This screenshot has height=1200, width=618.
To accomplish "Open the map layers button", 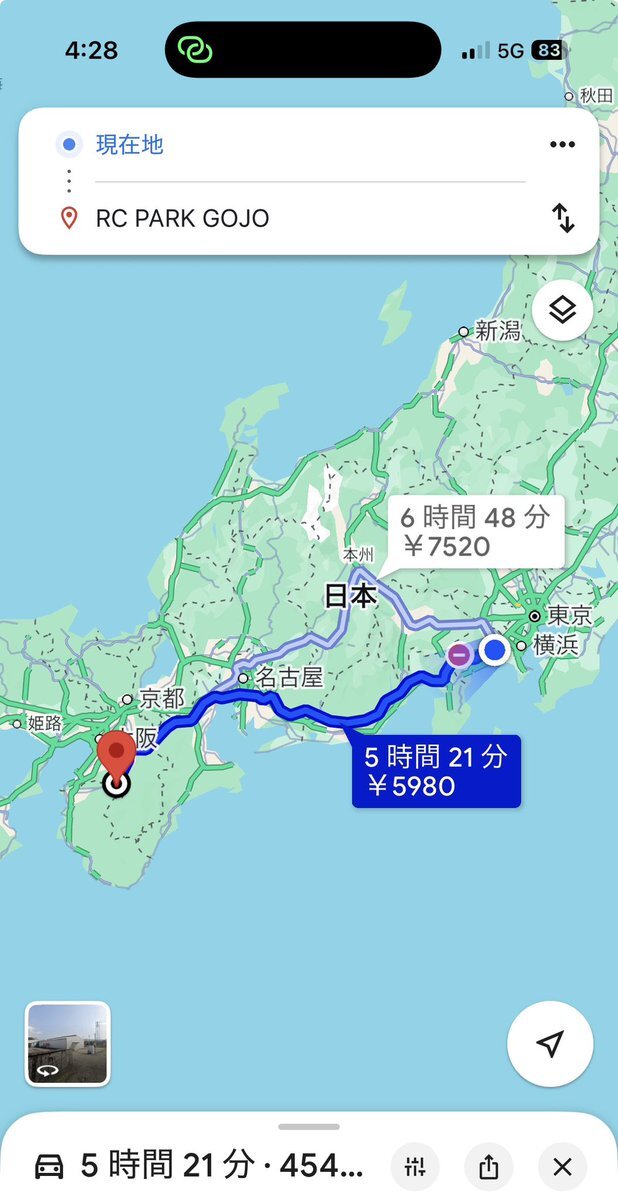I will 563,311.
